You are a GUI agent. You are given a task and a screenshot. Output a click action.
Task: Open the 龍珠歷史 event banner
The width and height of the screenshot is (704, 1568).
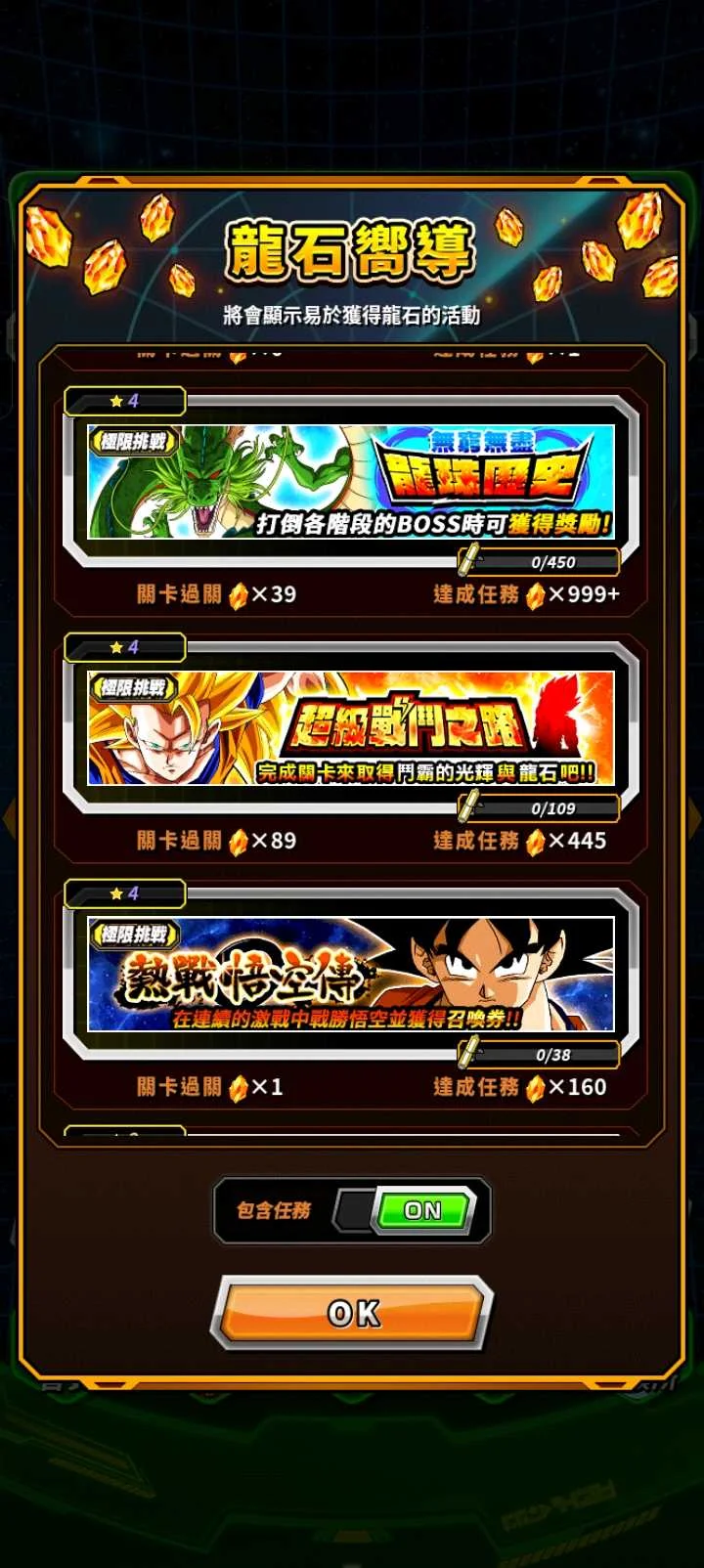tap(350, 481)
